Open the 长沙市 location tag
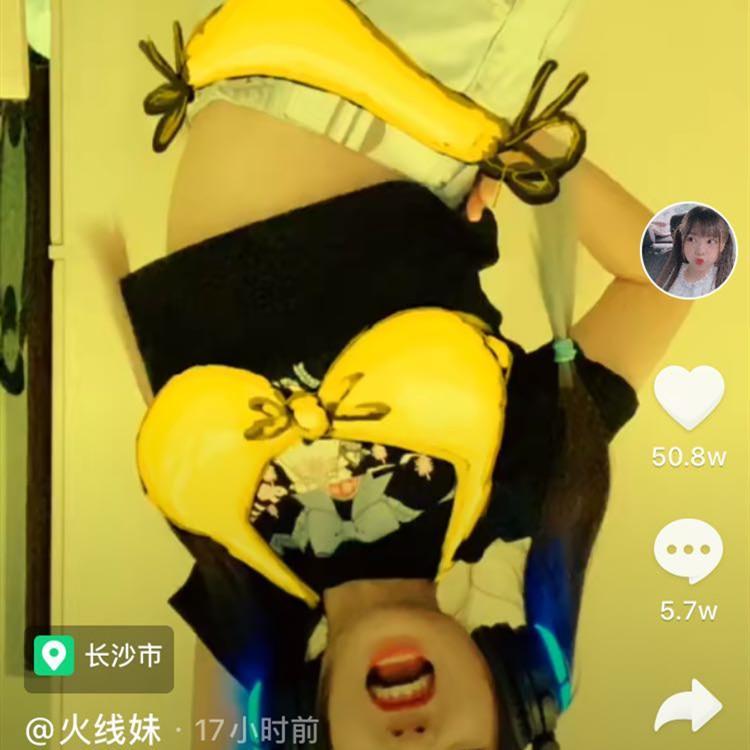750x750 pixels. pos(98,657)
